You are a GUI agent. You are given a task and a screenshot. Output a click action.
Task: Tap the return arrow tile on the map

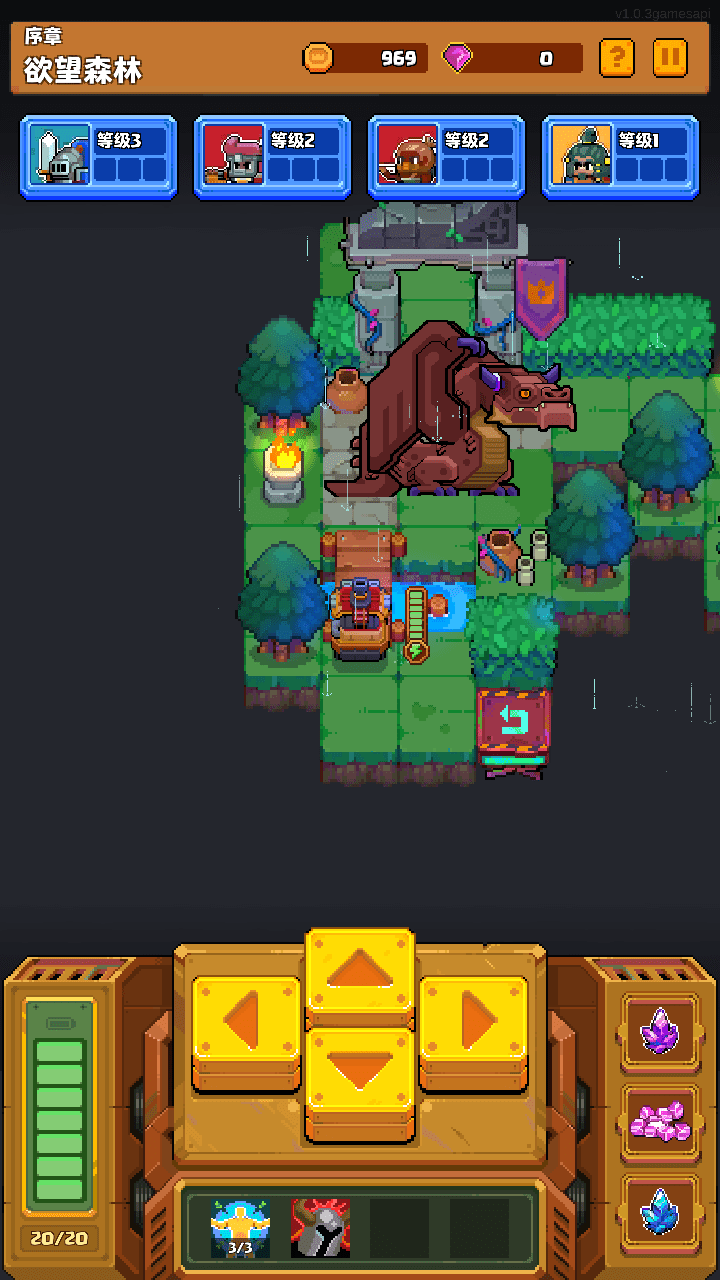tap(513, 722)
